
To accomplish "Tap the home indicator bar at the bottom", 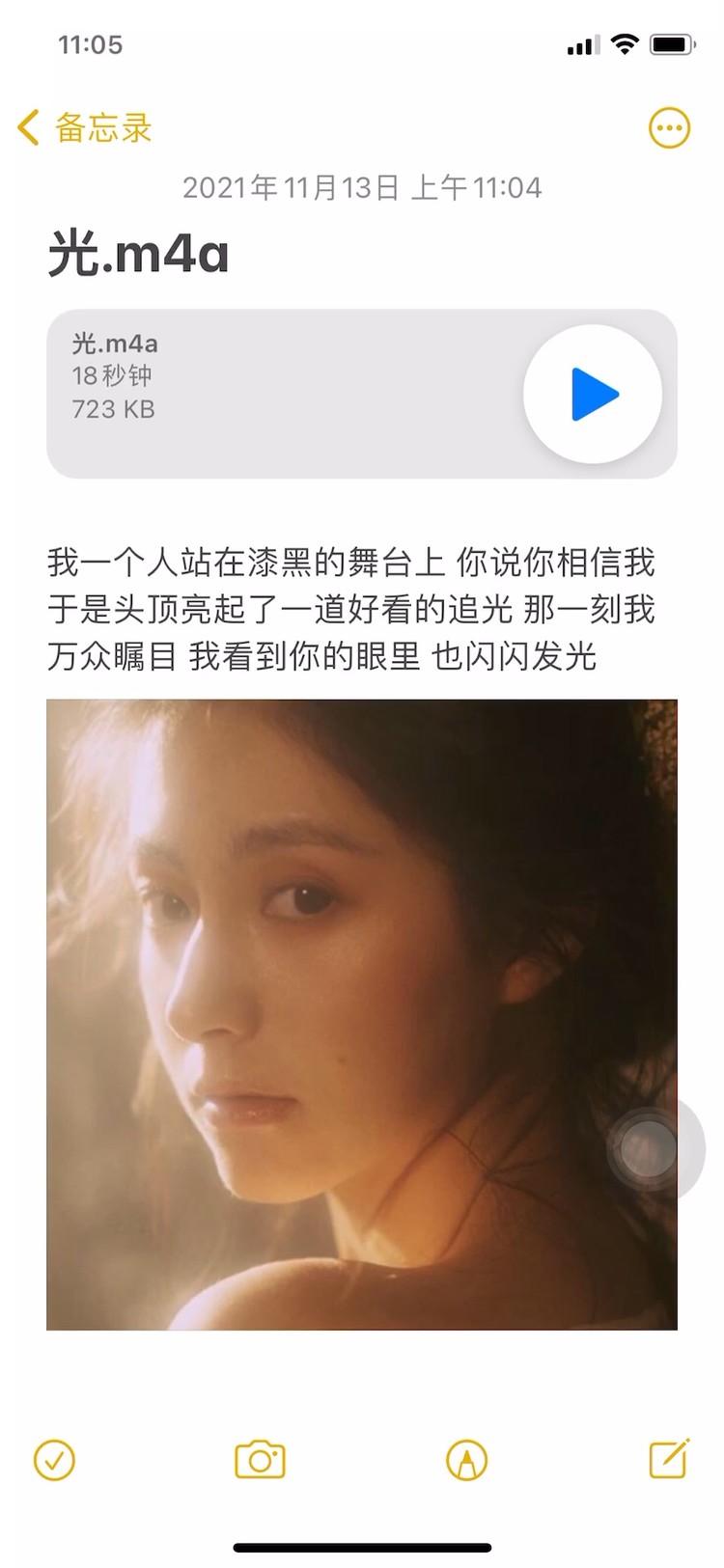I will tap(362, 1540).
